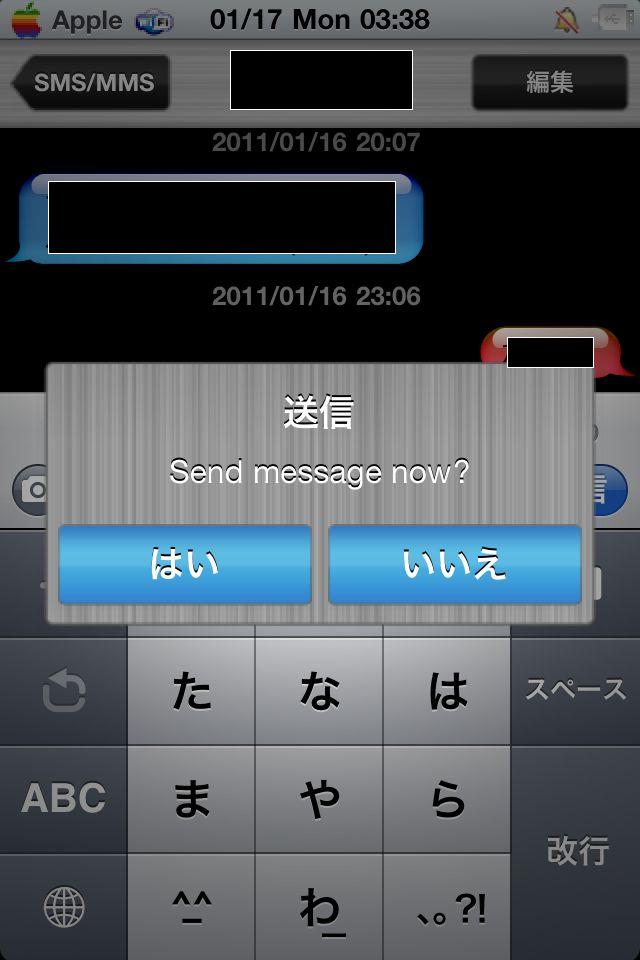Tap the 改行 return key

tap(576, 852)
